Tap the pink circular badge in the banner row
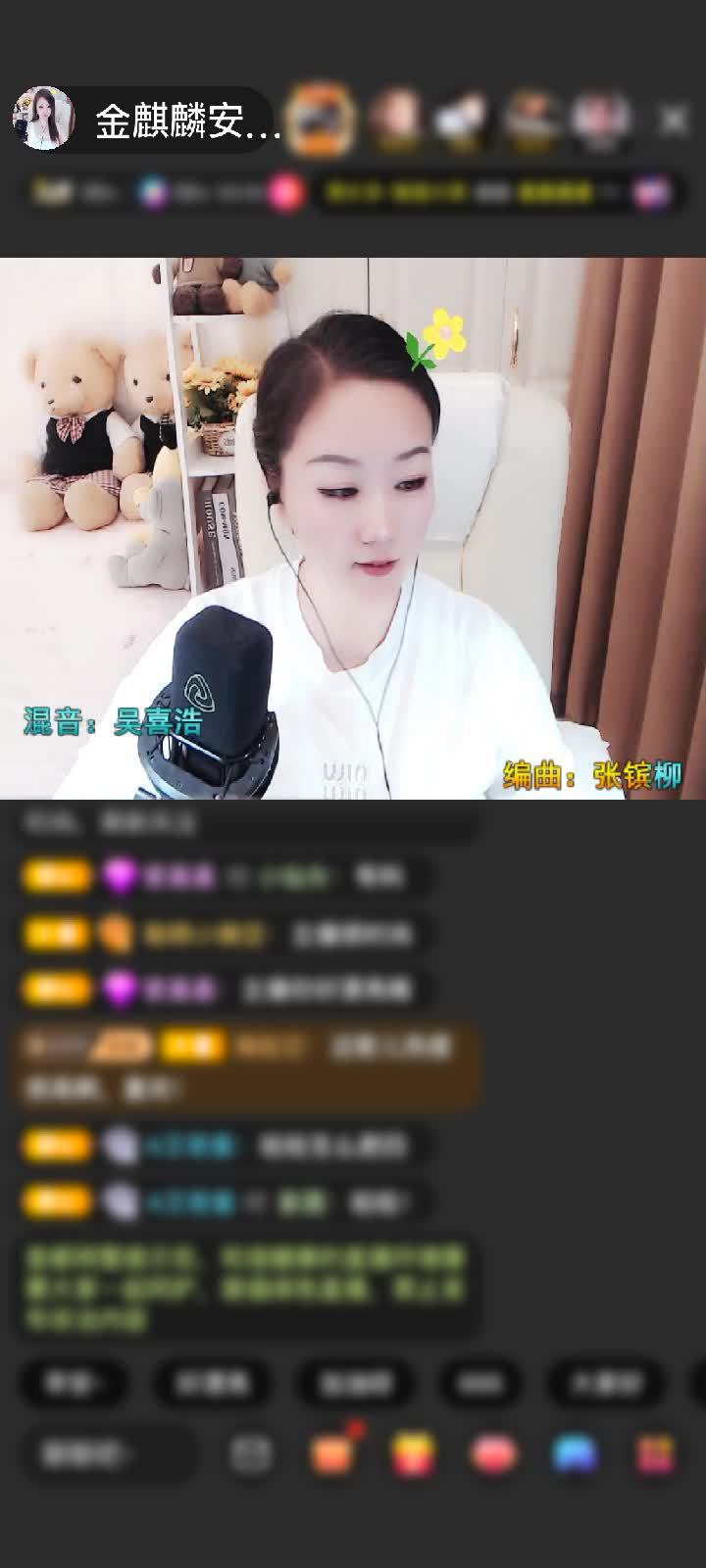 (283, 192)
